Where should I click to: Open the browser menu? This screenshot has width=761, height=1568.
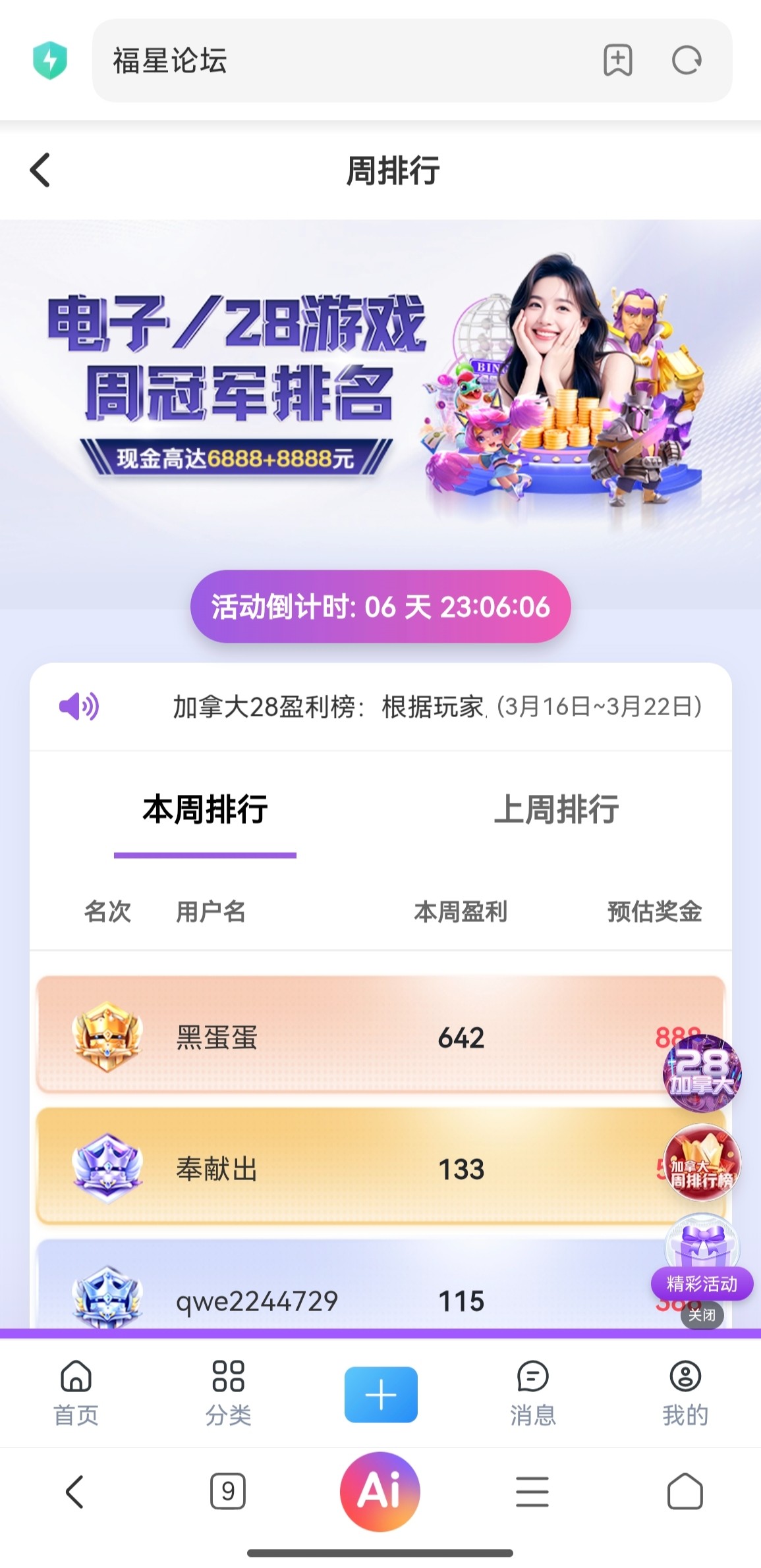click(x=532, y=1491)
